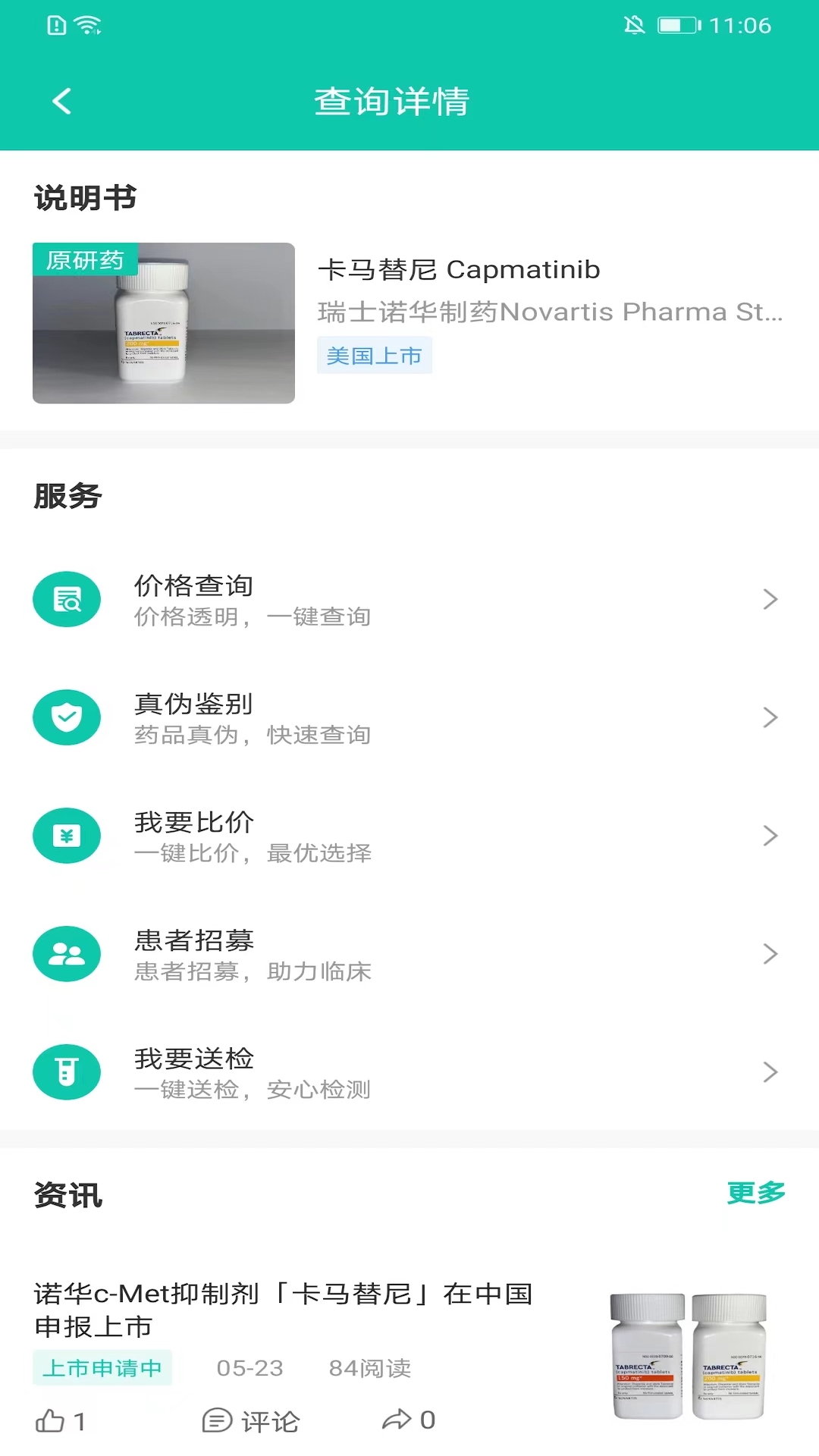Screen dimensions: 819x1456
Task: Click the article title about 卡马替尼 in China
Action: (284, 1312)
